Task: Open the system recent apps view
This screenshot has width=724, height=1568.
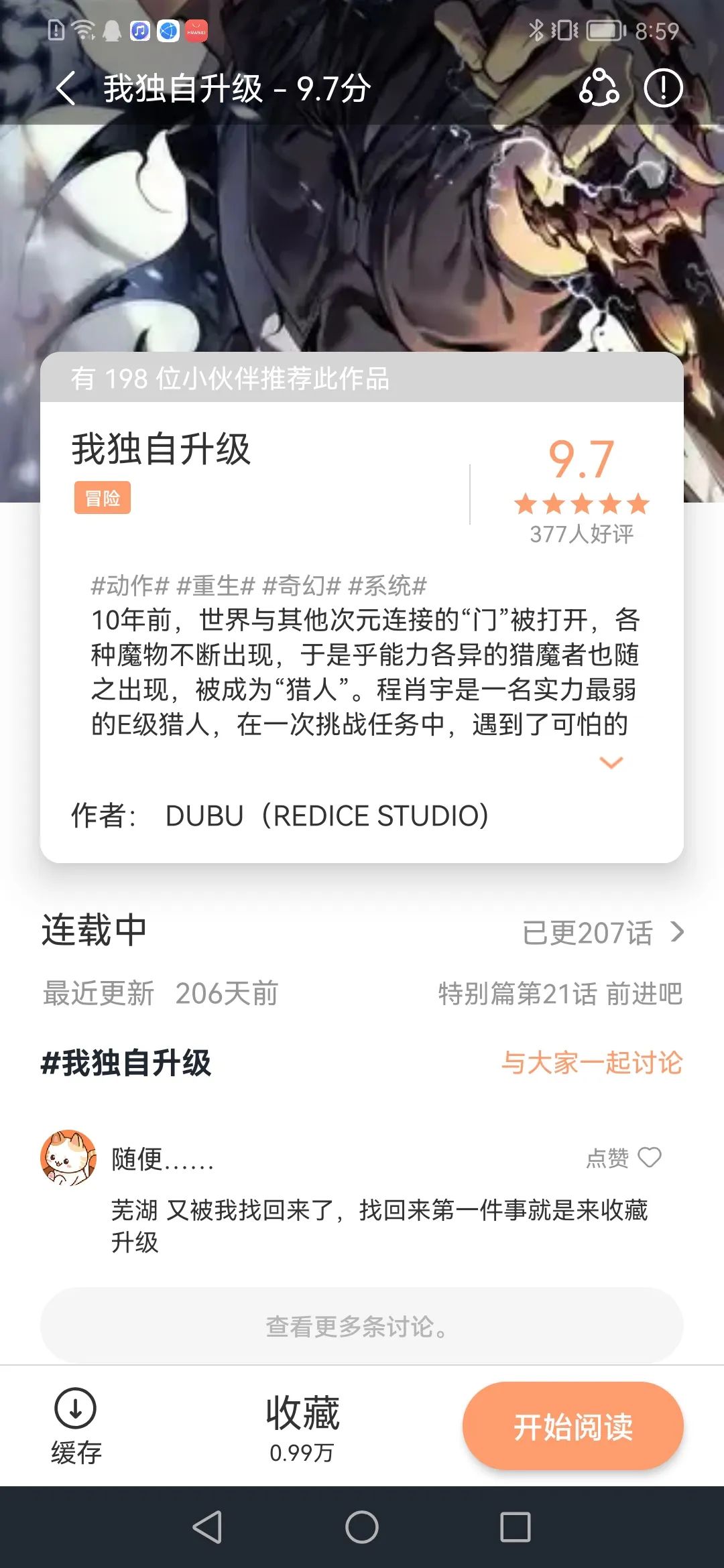Action: click(x=516, y=1527)
